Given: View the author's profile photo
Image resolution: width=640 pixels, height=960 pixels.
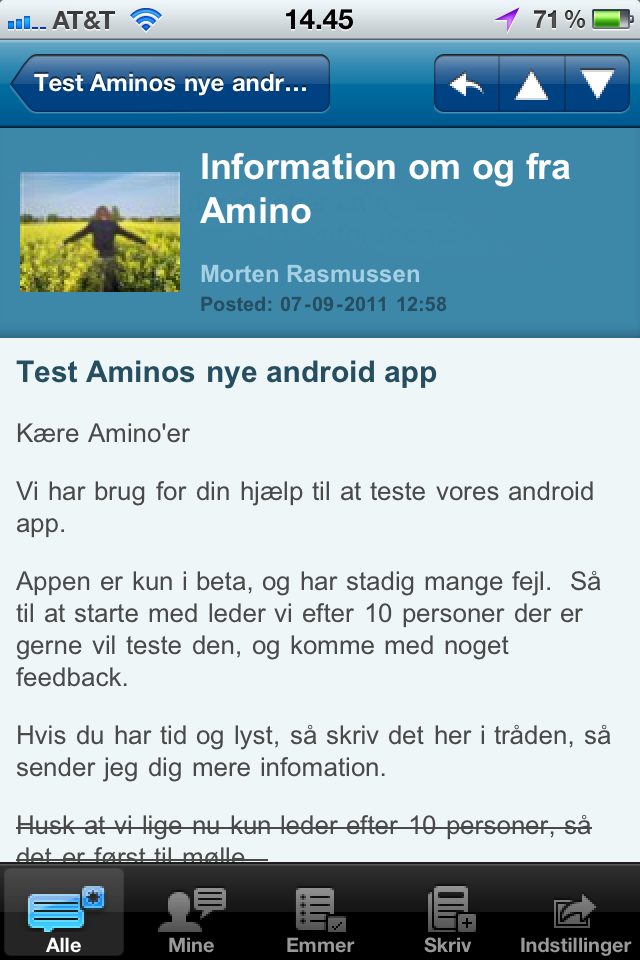Looking at the screenshot, I should (x=100, y=232).
